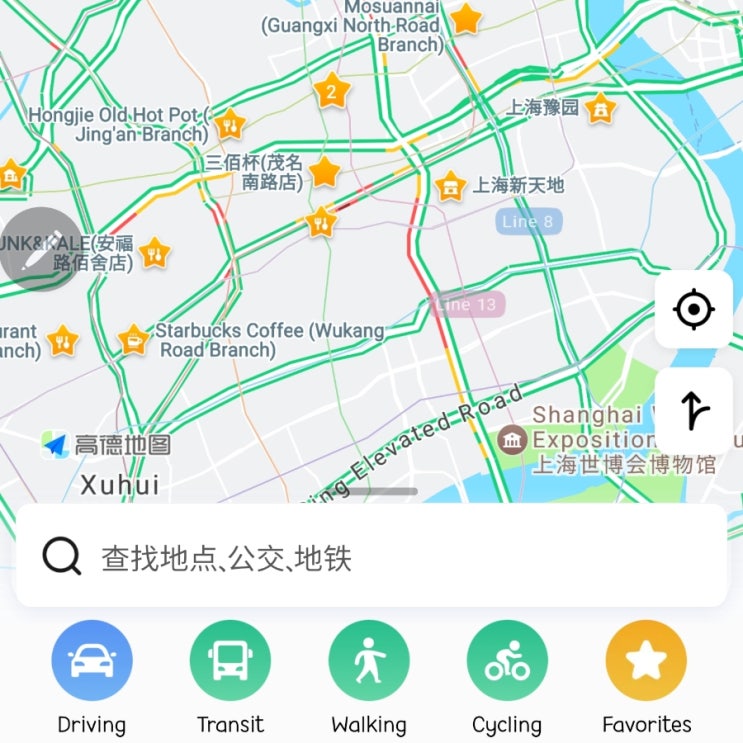Open the route planning arrow button

(694, 410)
